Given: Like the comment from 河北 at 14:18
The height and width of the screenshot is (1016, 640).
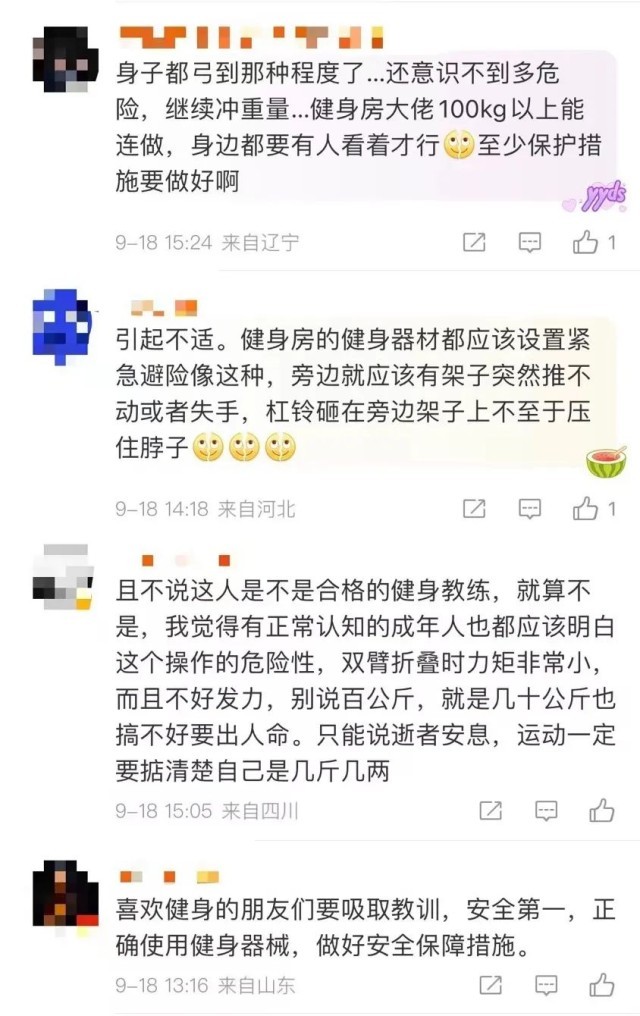Looking at the screenshot, I should (586, 509).
